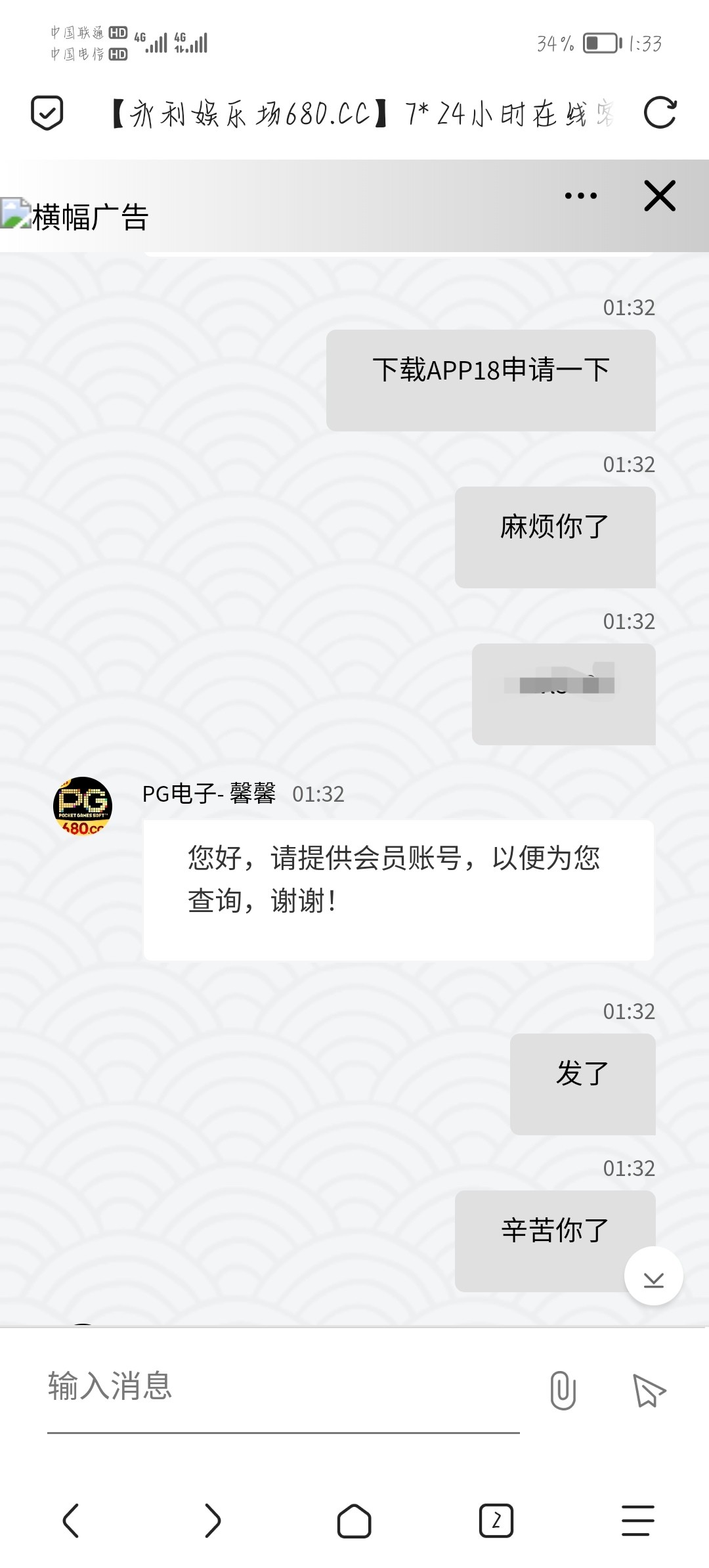Open the browser hamburger menu
Viewport: 709px width, 1568px height.
pyautogui.click(x=638, y=1520)
